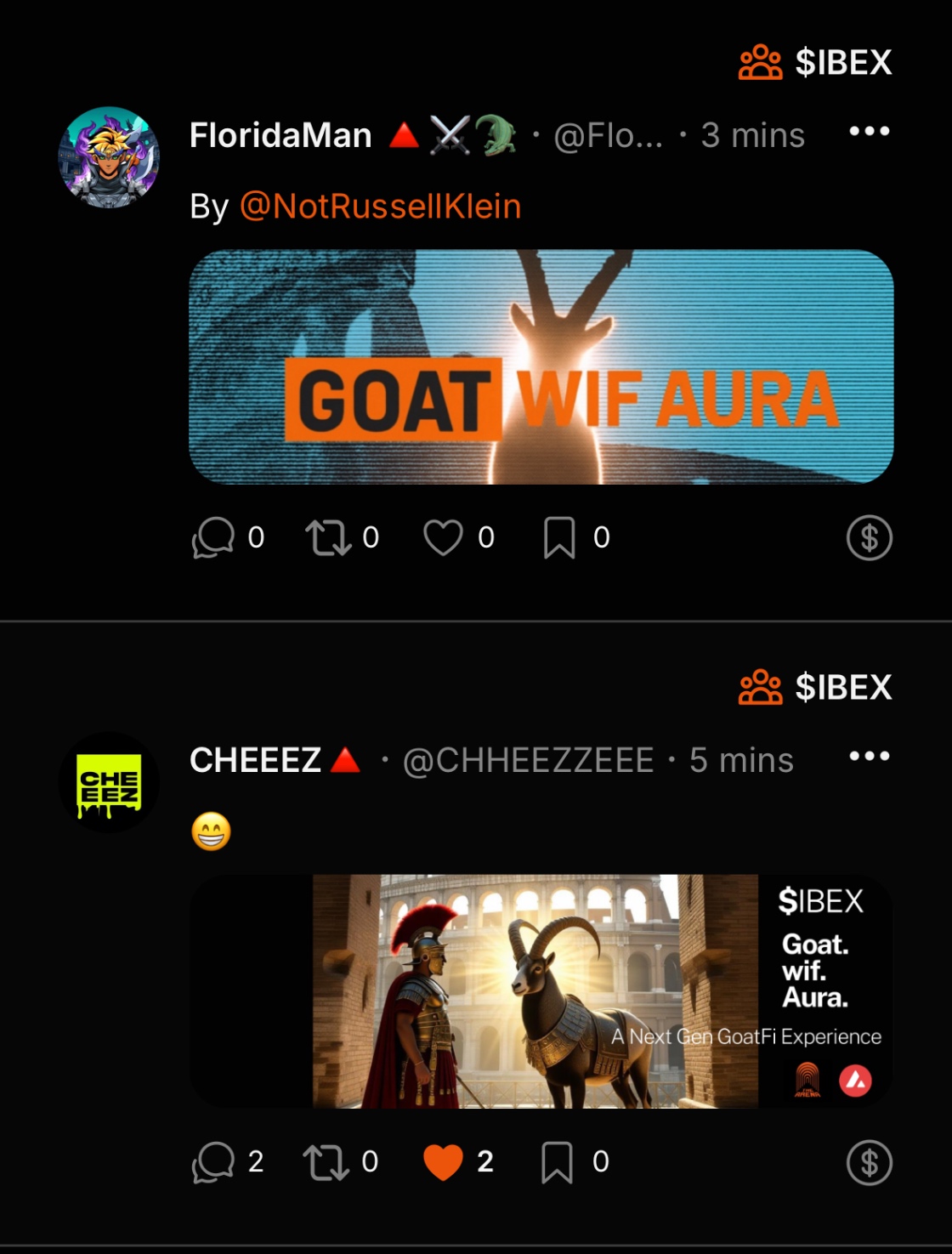Open the $IBEX community above FloridaMan's post
The image size is (952, 1254).
tap(816, 62)
